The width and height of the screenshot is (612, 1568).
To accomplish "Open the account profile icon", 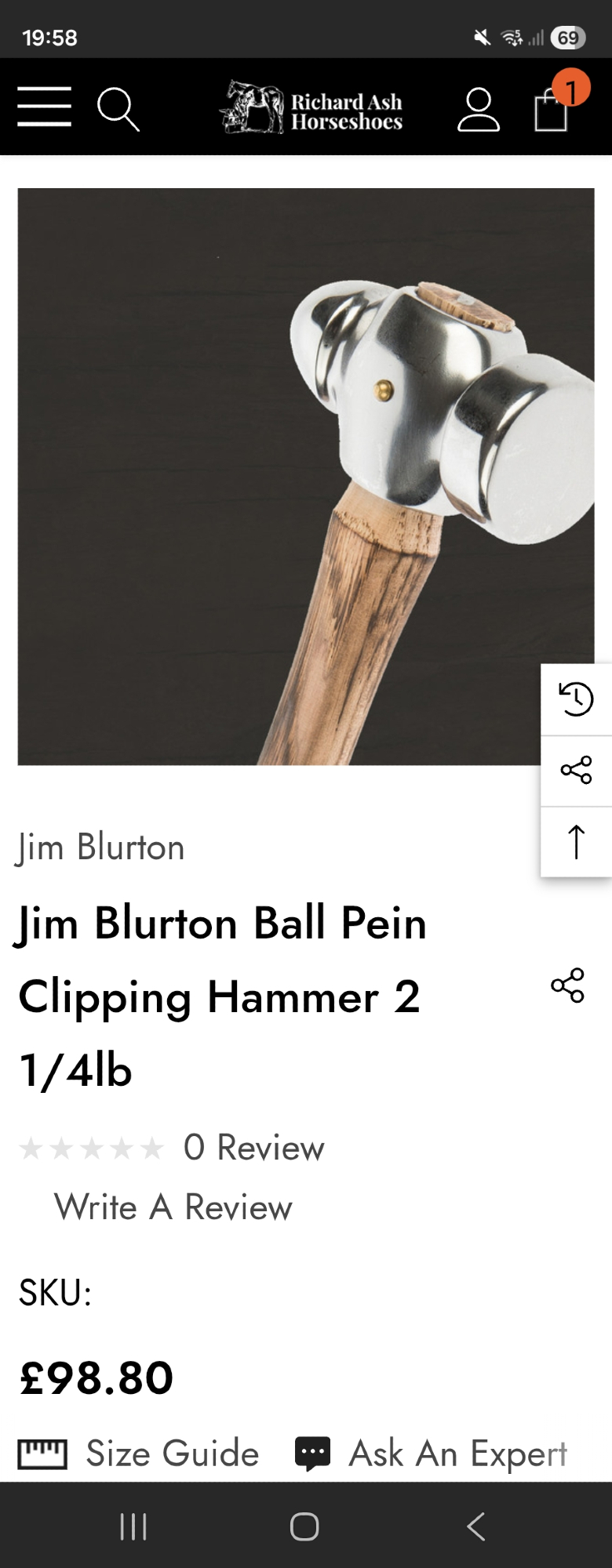I will click(x=478, y=108).
